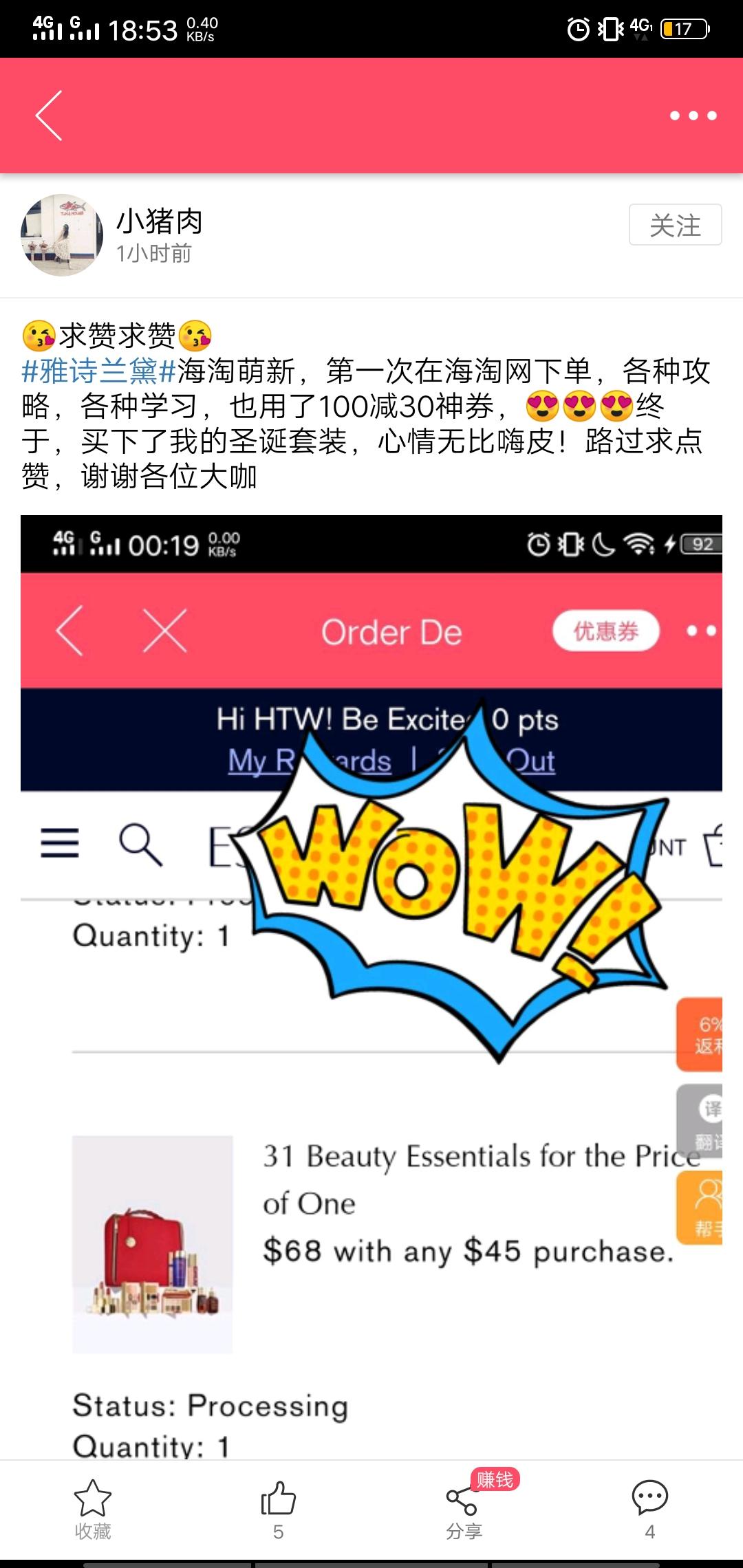The height and width of the screenshot is (1568, 743).
Task: Follow user 小猪肉 with 关注 button
Action: (x=675, y=225)
